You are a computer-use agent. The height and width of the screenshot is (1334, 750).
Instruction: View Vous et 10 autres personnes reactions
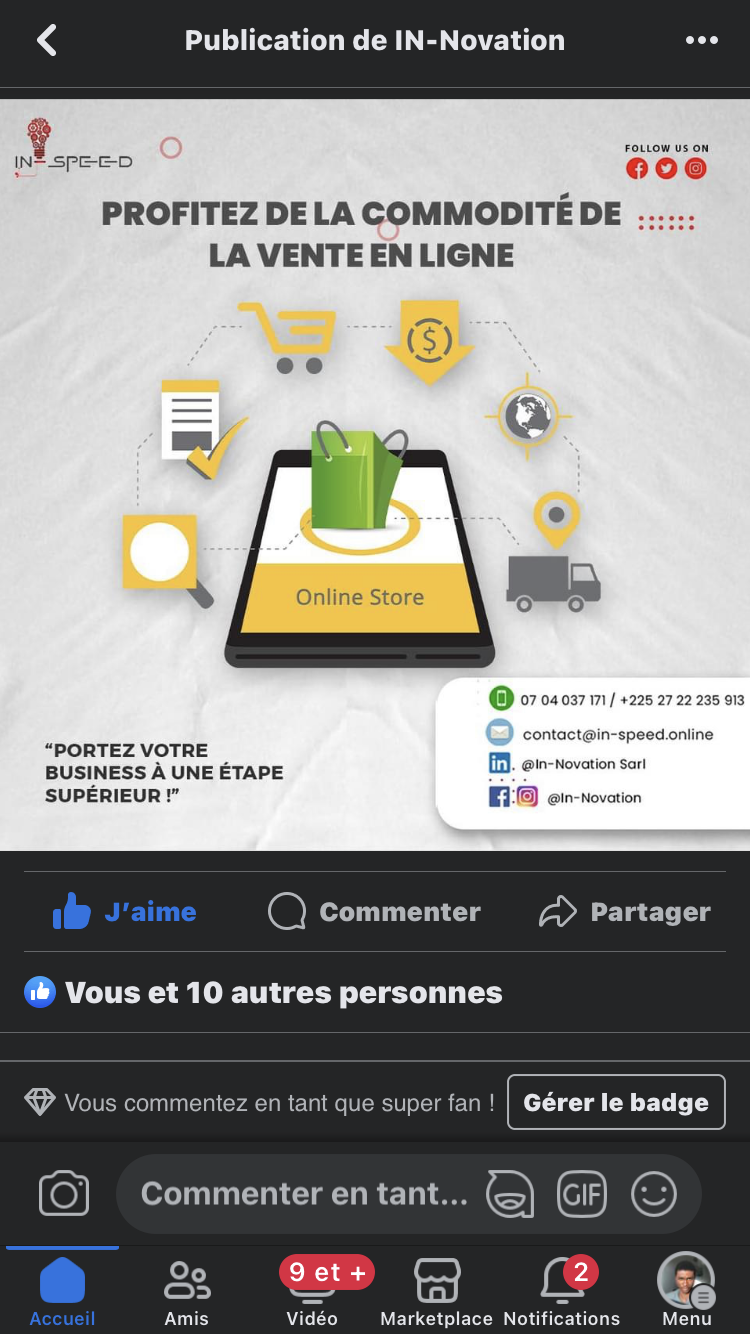point(263,992)
